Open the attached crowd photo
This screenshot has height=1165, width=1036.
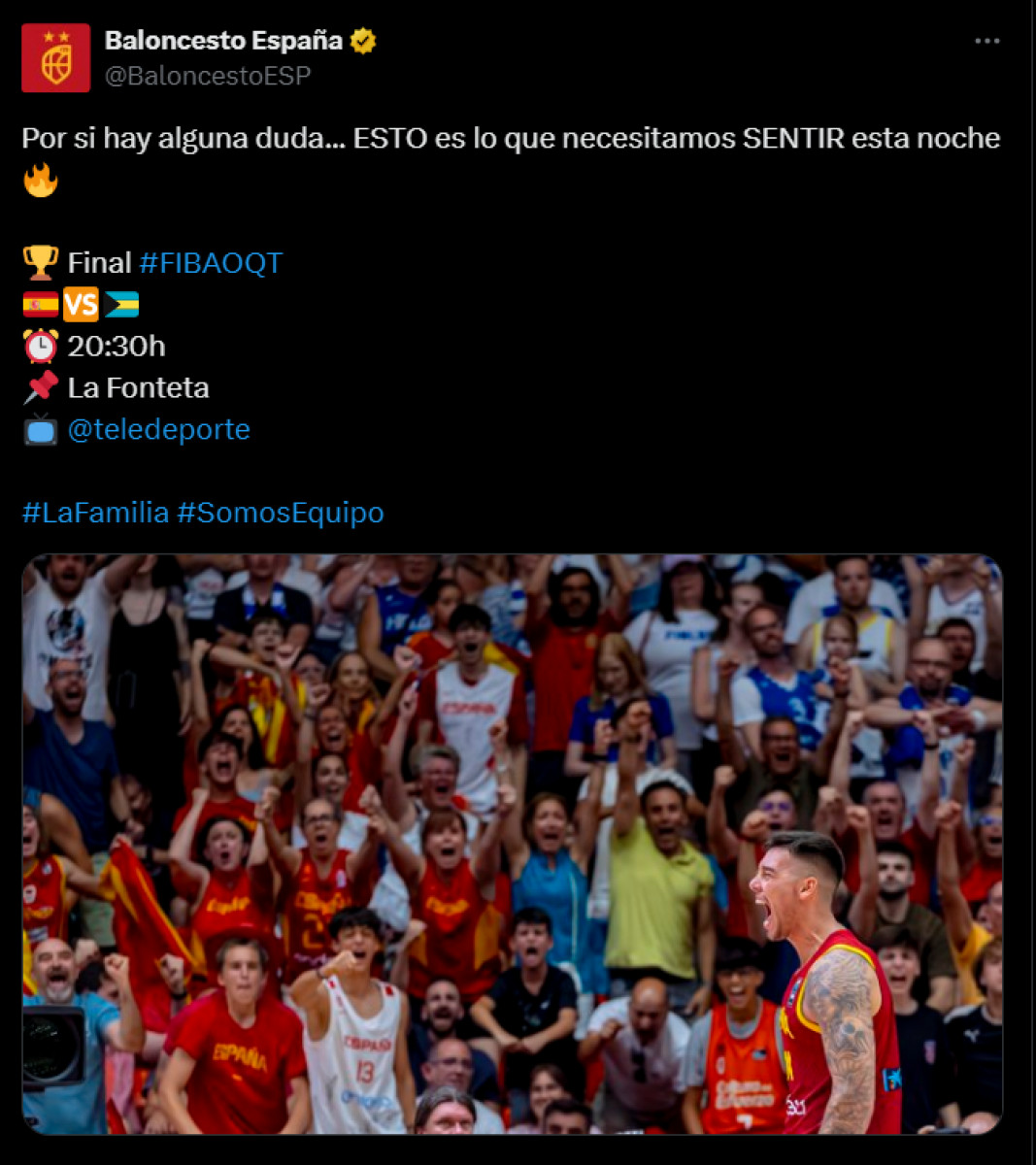click(x=512, y=843)
